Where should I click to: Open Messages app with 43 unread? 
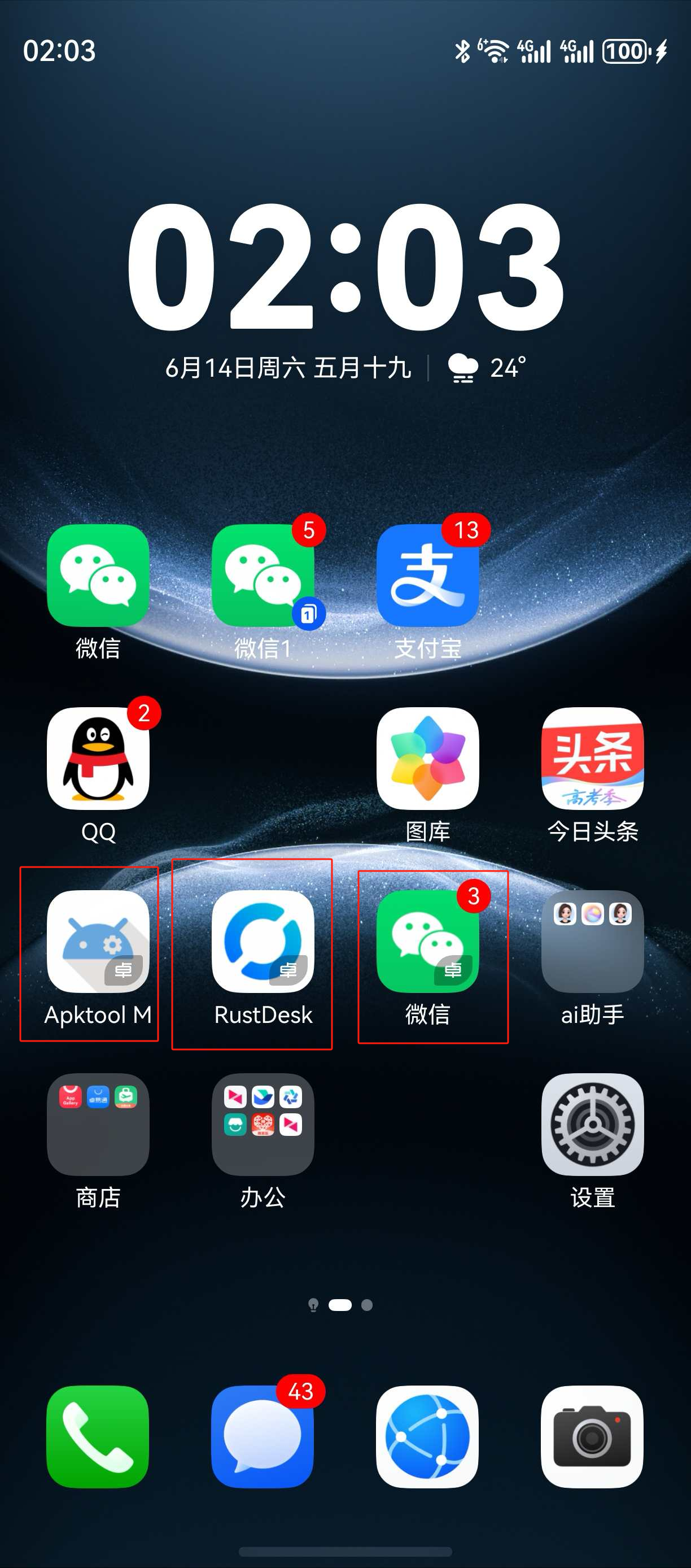coord(263,1437)
